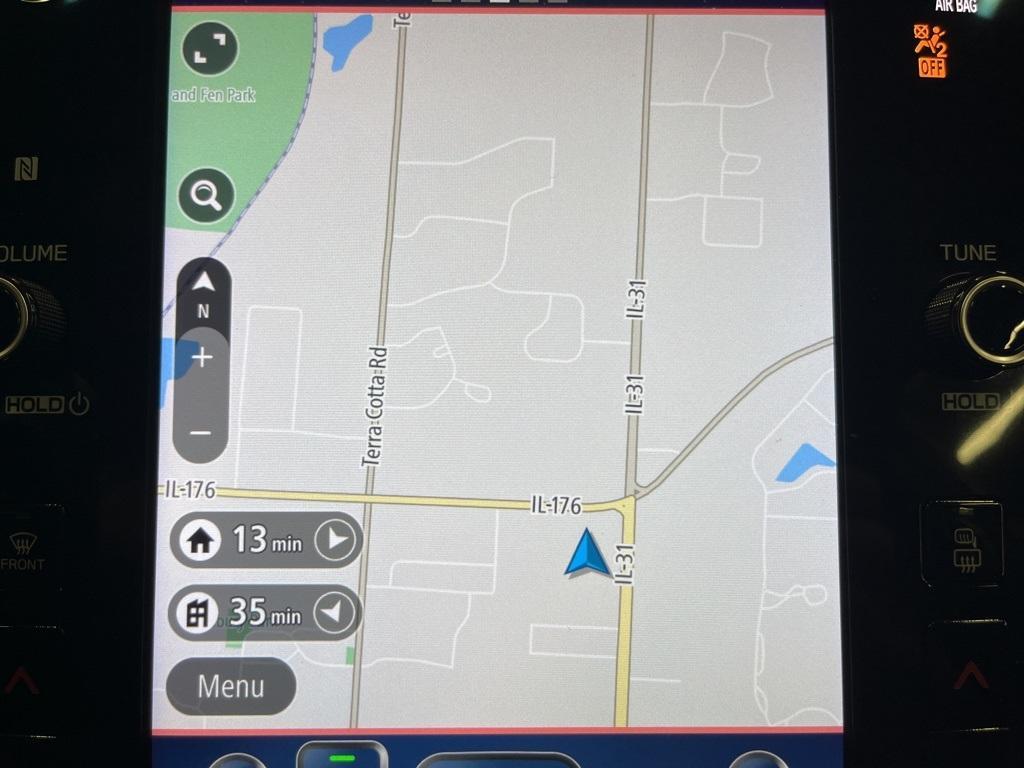This screenshot has width=1024, height=768.
Task: Tap the north compass orientation button
Action: tap(203, 292)
